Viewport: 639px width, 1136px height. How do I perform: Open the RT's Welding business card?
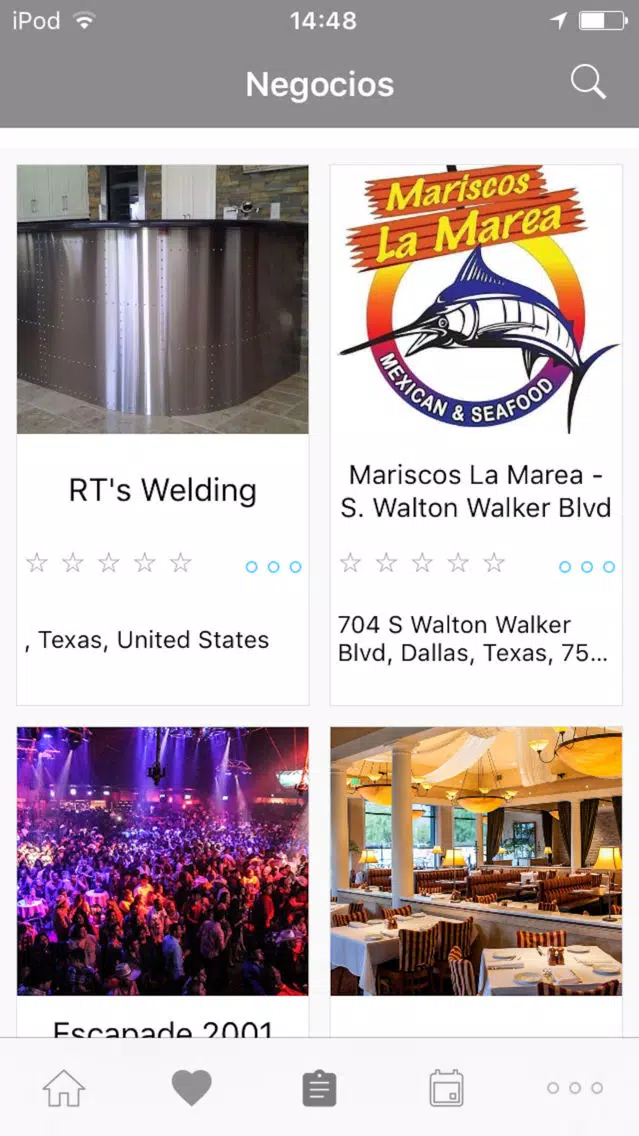coord(163,435)
